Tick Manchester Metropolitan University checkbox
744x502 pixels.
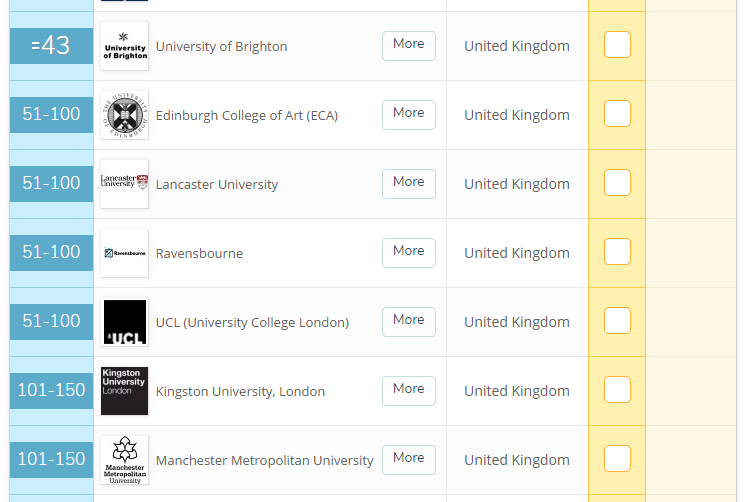617,459
